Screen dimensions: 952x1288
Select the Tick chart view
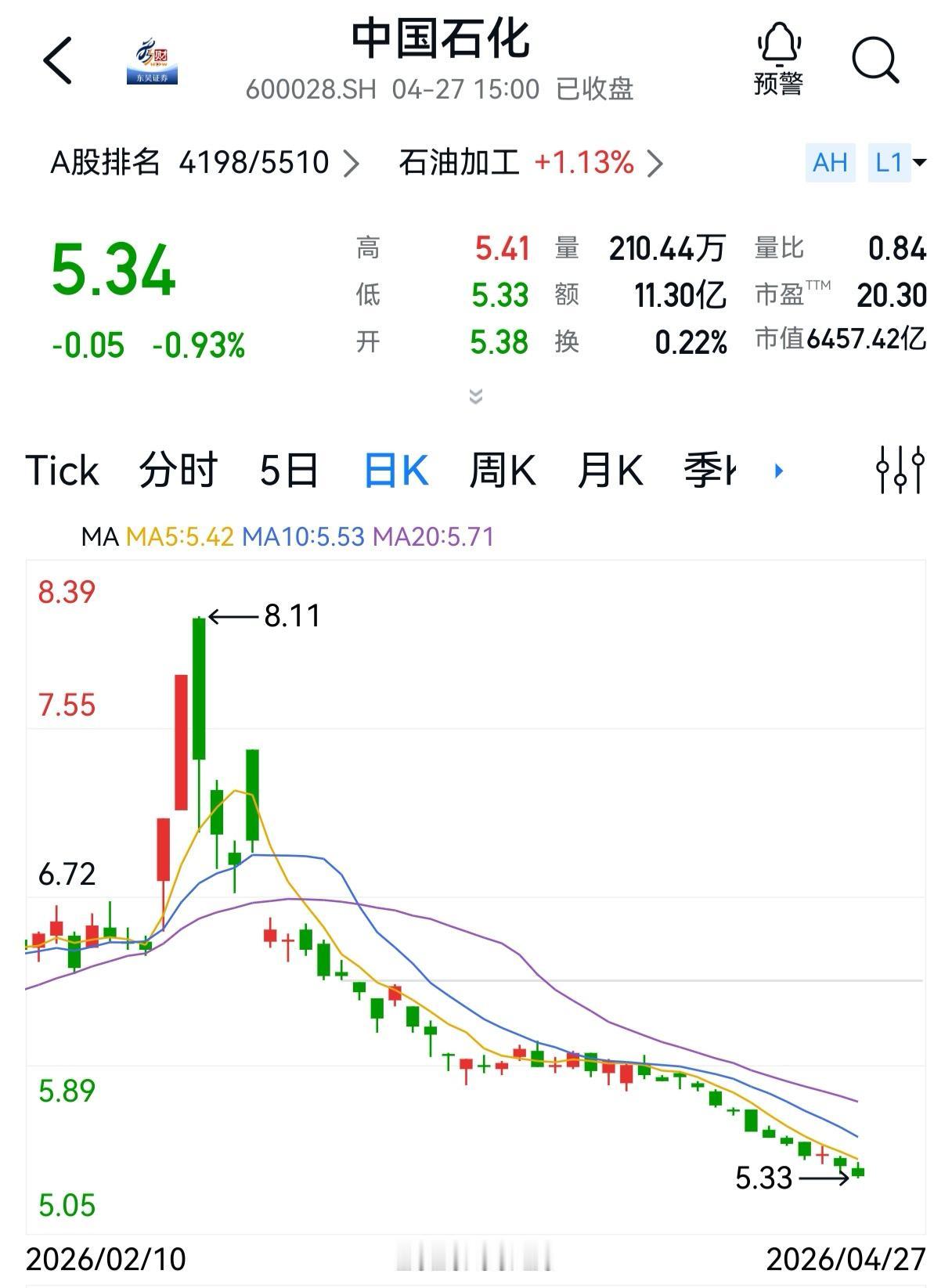tap(62, 470)
